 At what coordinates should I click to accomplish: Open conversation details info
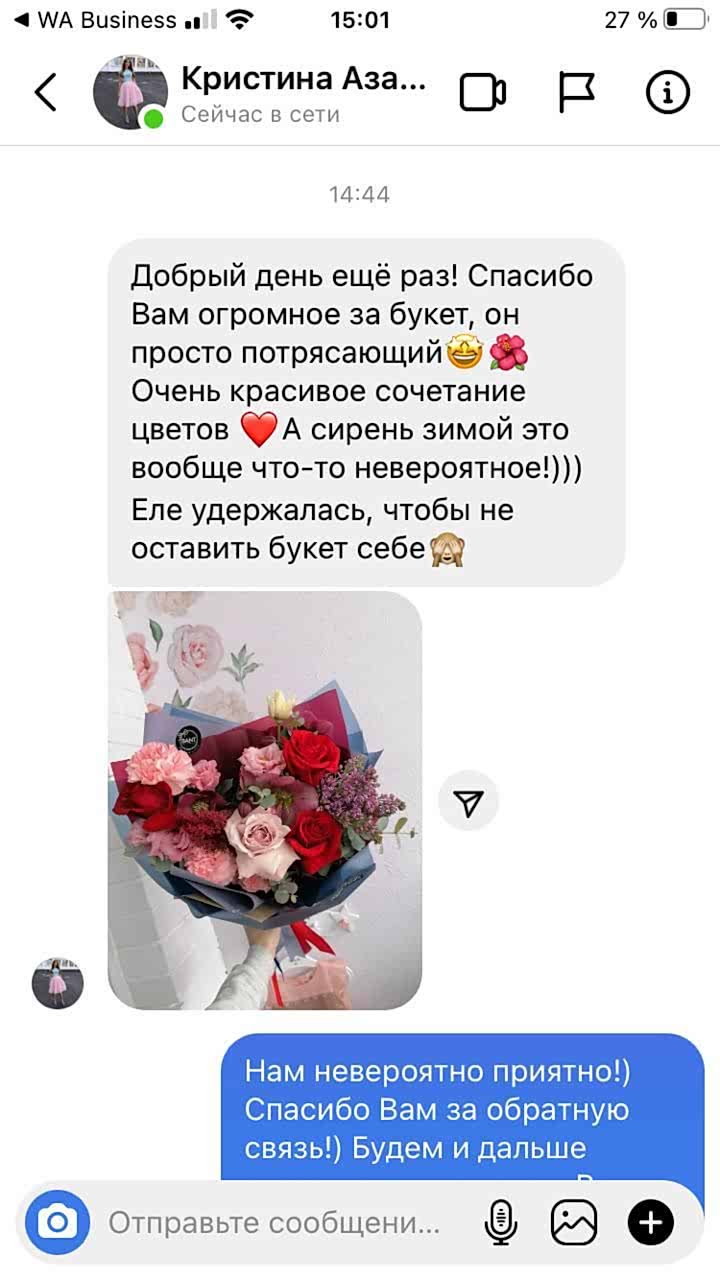pyautogui.click(x=667, y=93)
